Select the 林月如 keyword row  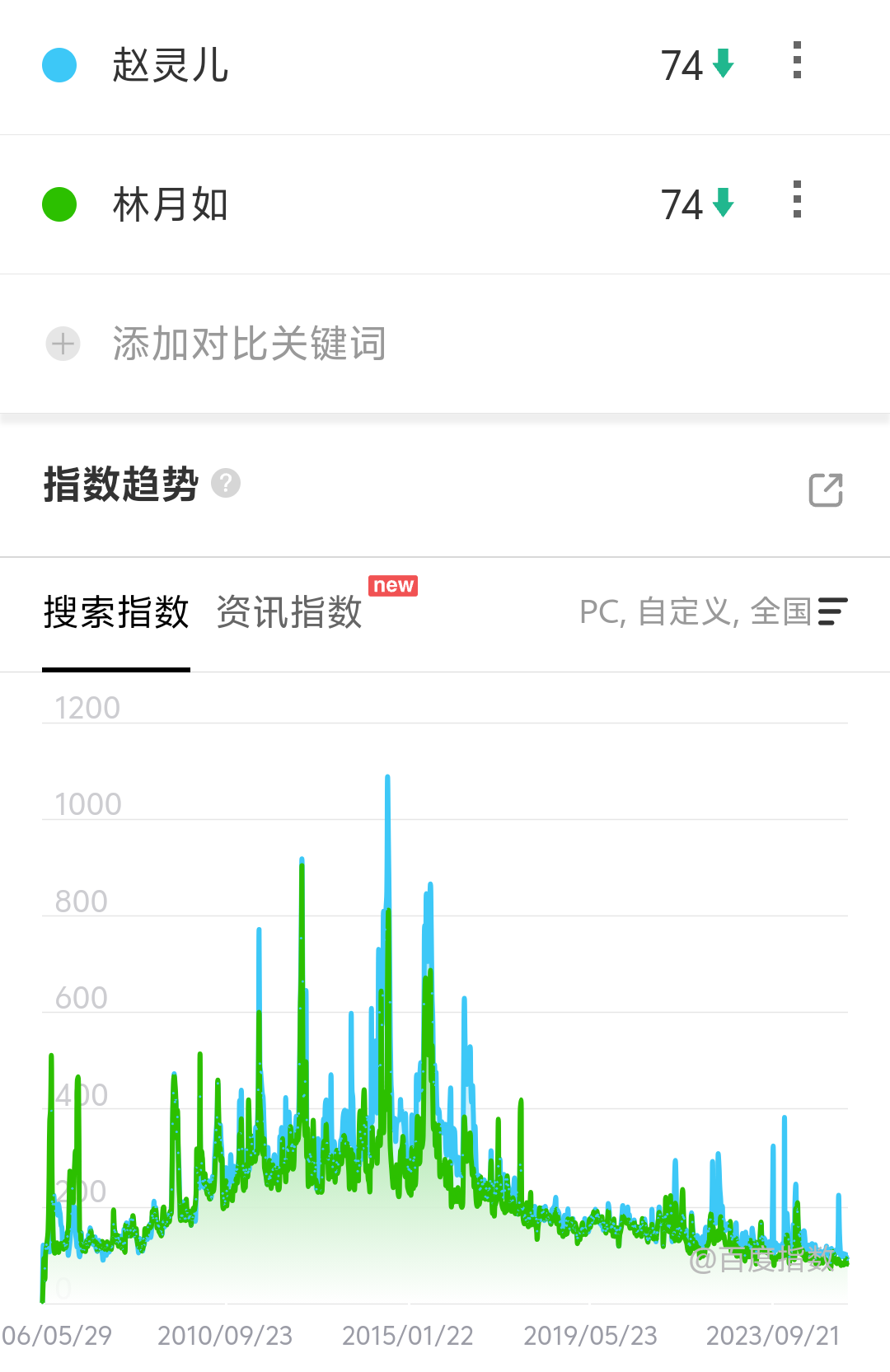tap(445, 204)
